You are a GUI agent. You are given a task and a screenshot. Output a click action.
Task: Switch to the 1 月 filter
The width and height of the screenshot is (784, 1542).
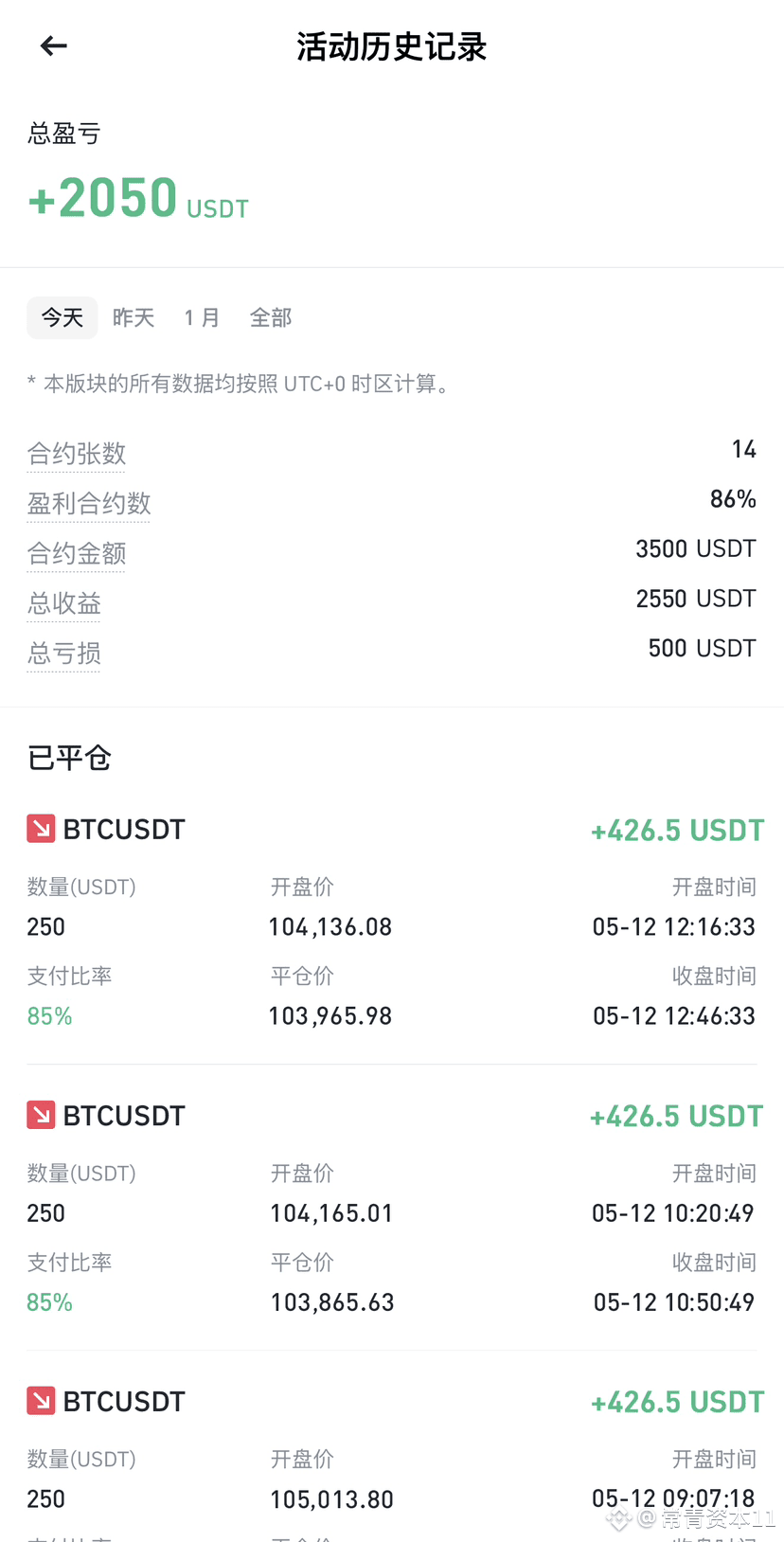click(x=202, y=317)
